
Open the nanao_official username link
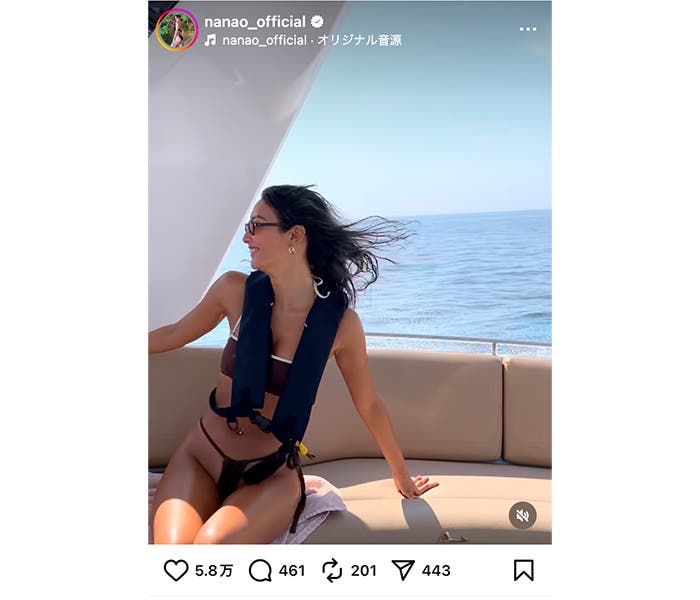click(x=255, y=21)
